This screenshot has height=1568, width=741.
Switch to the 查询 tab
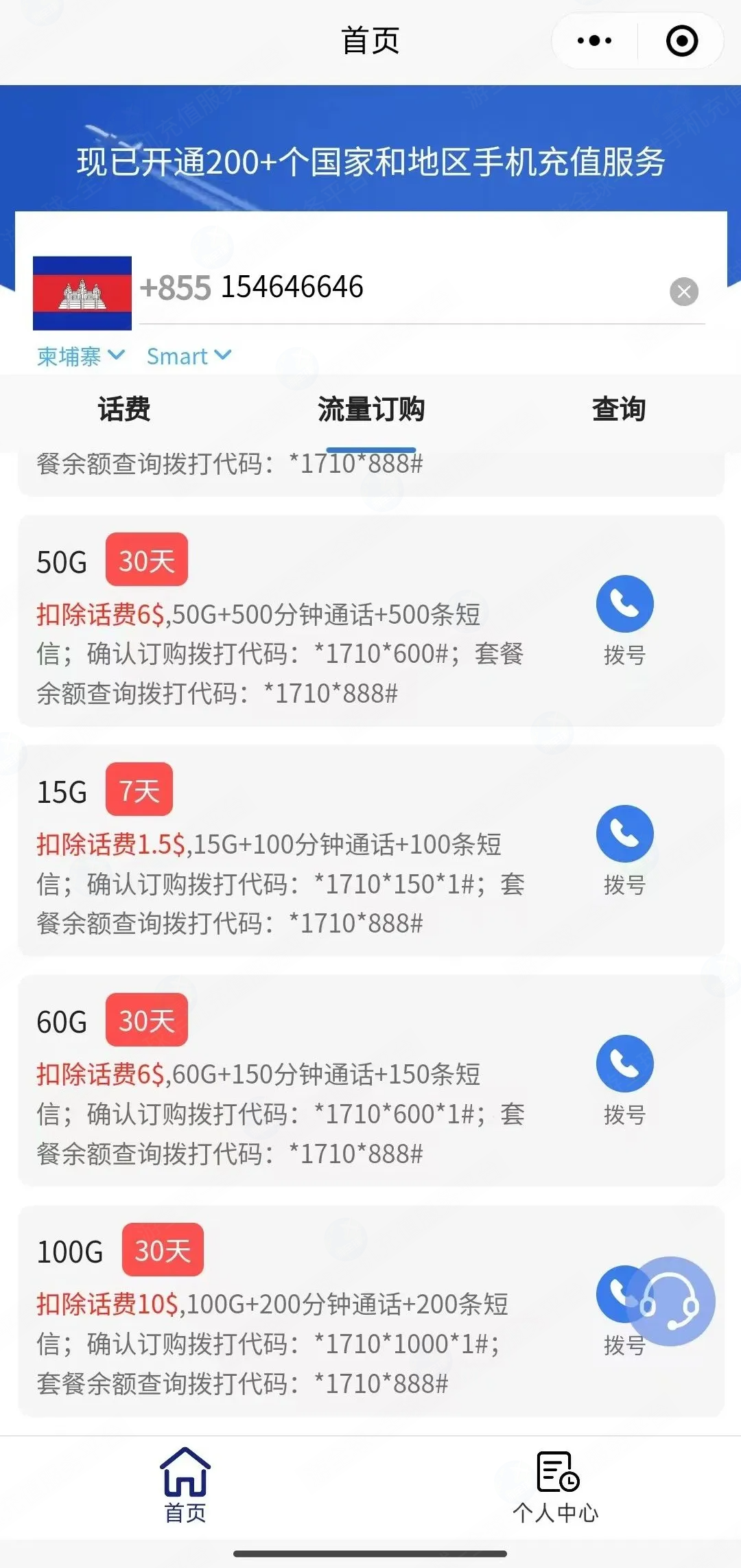click(618, 410)
